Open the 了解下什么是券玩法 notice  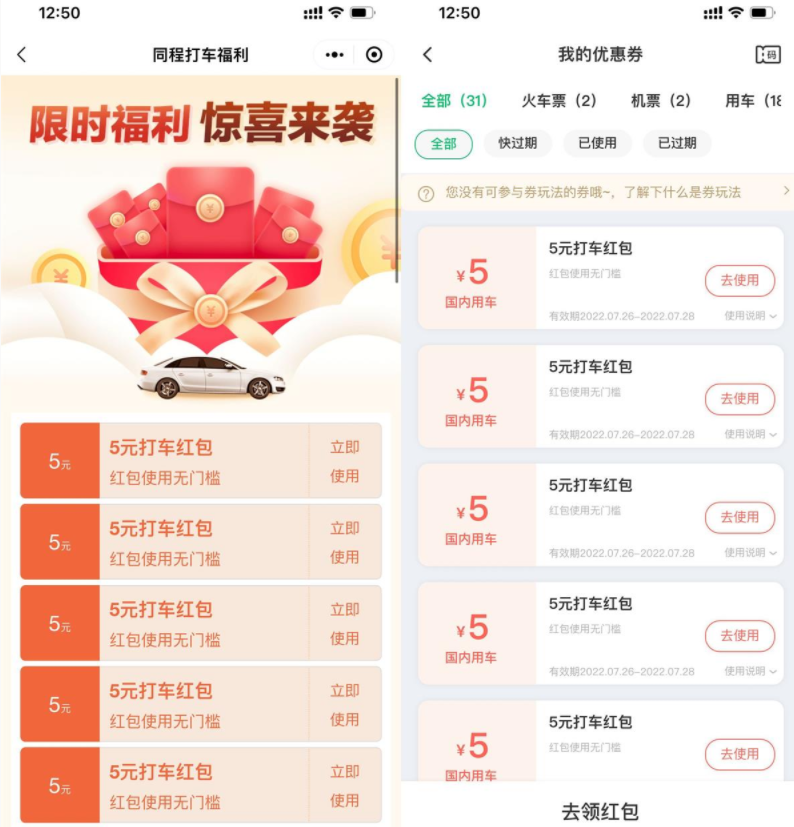(x=600, y=192)
